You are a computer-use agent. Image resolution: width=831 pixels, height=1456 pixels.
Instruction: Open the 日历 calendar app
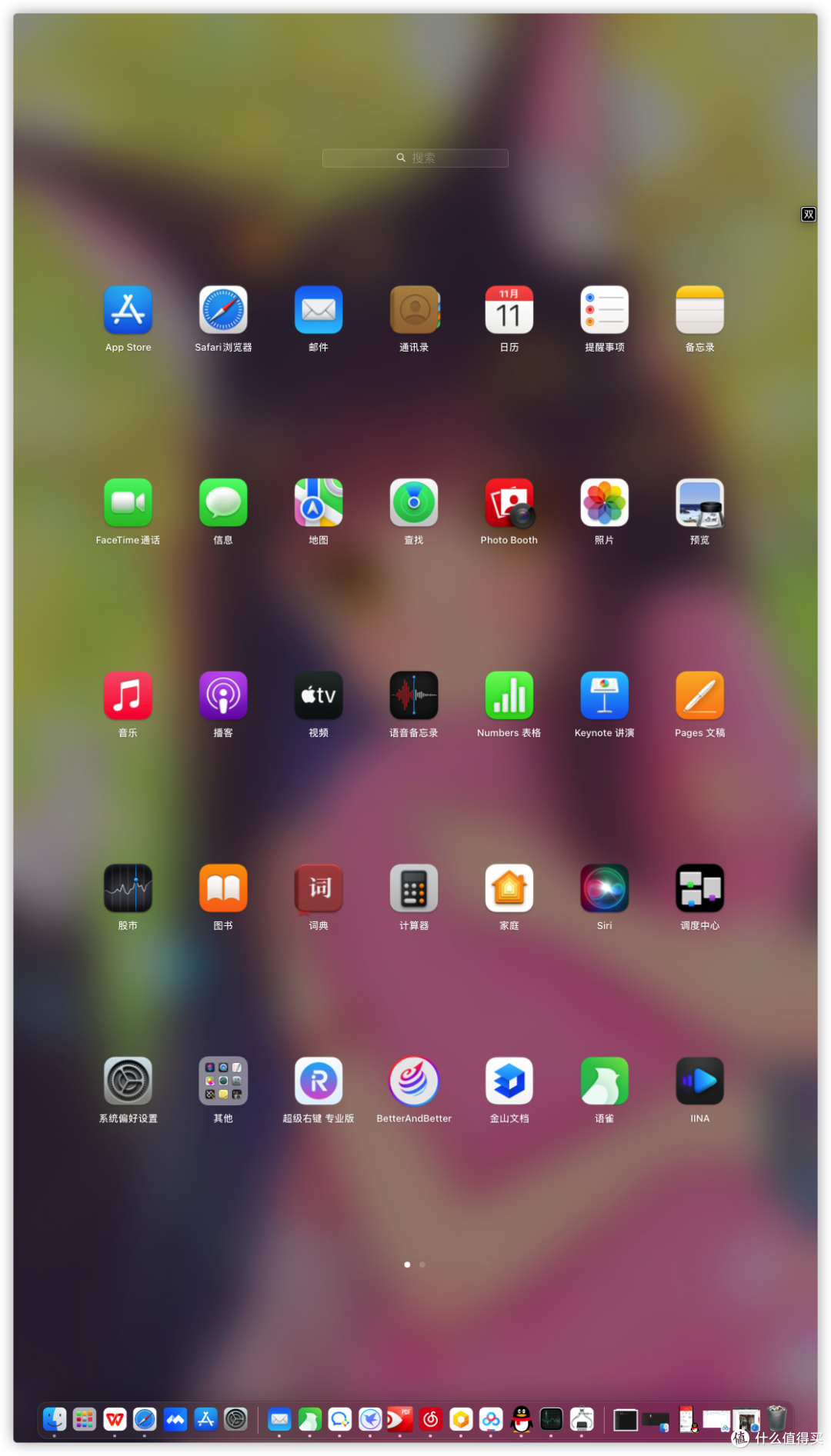[509, 310]
